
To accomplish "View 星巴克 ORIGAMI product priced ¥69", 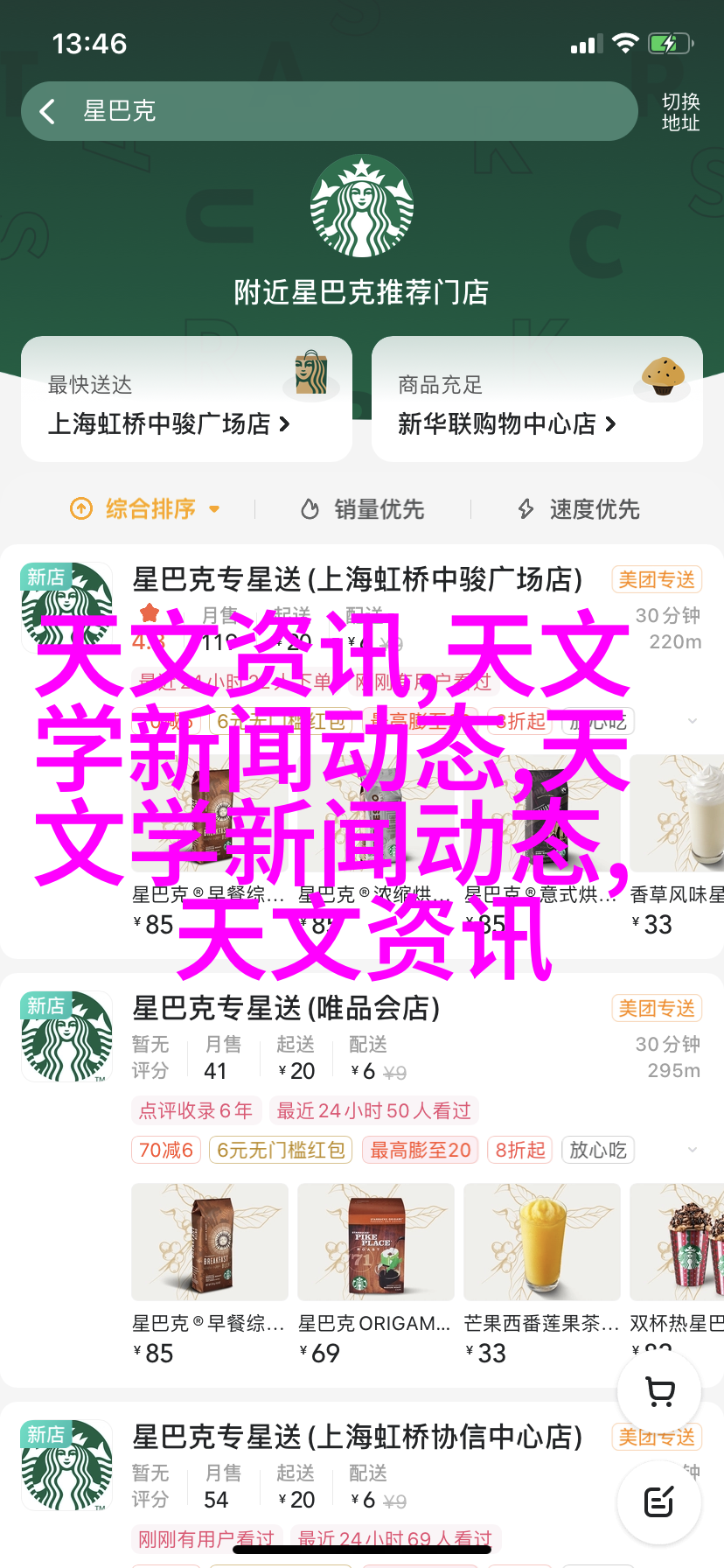I will pyautogui.click(x=375, y=1242).
